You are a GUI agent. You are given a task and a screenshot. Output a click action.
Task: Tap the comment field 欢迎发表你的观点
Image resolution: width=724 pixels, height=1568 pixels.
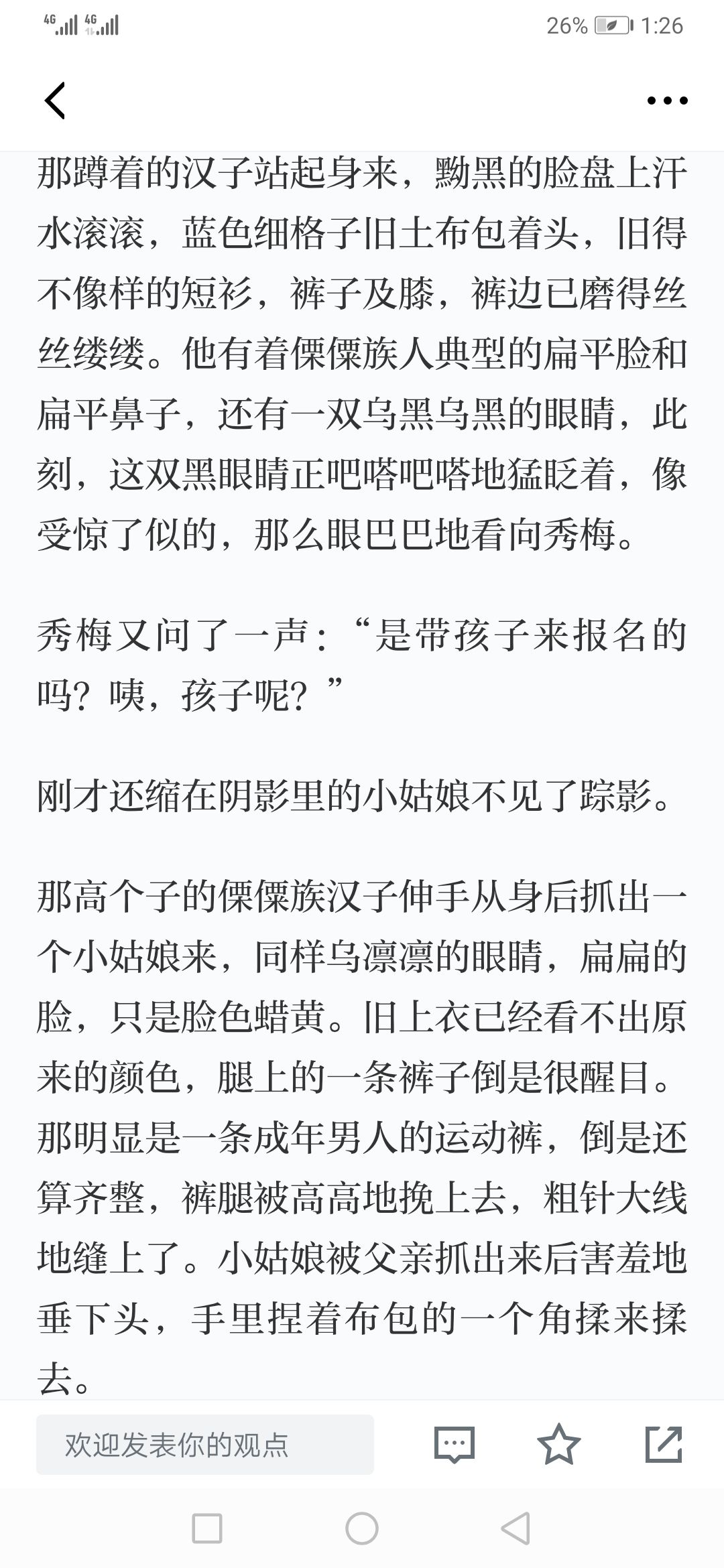point(204,1445)
